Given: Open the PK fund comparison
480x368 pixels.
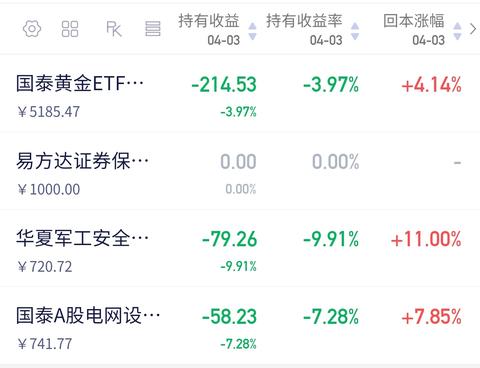Looking at the screenshot, I should (114, 29).
